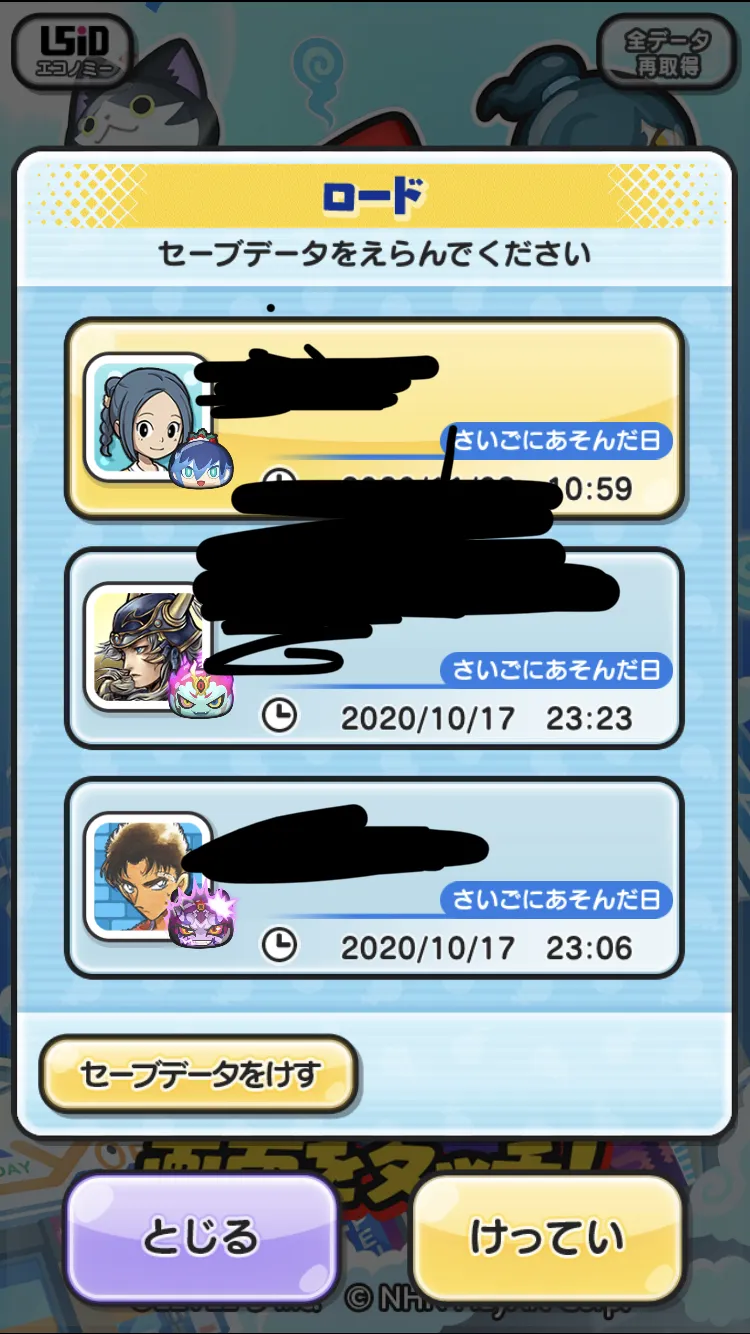Tap the L5 iD button

[x=73, y=50]
